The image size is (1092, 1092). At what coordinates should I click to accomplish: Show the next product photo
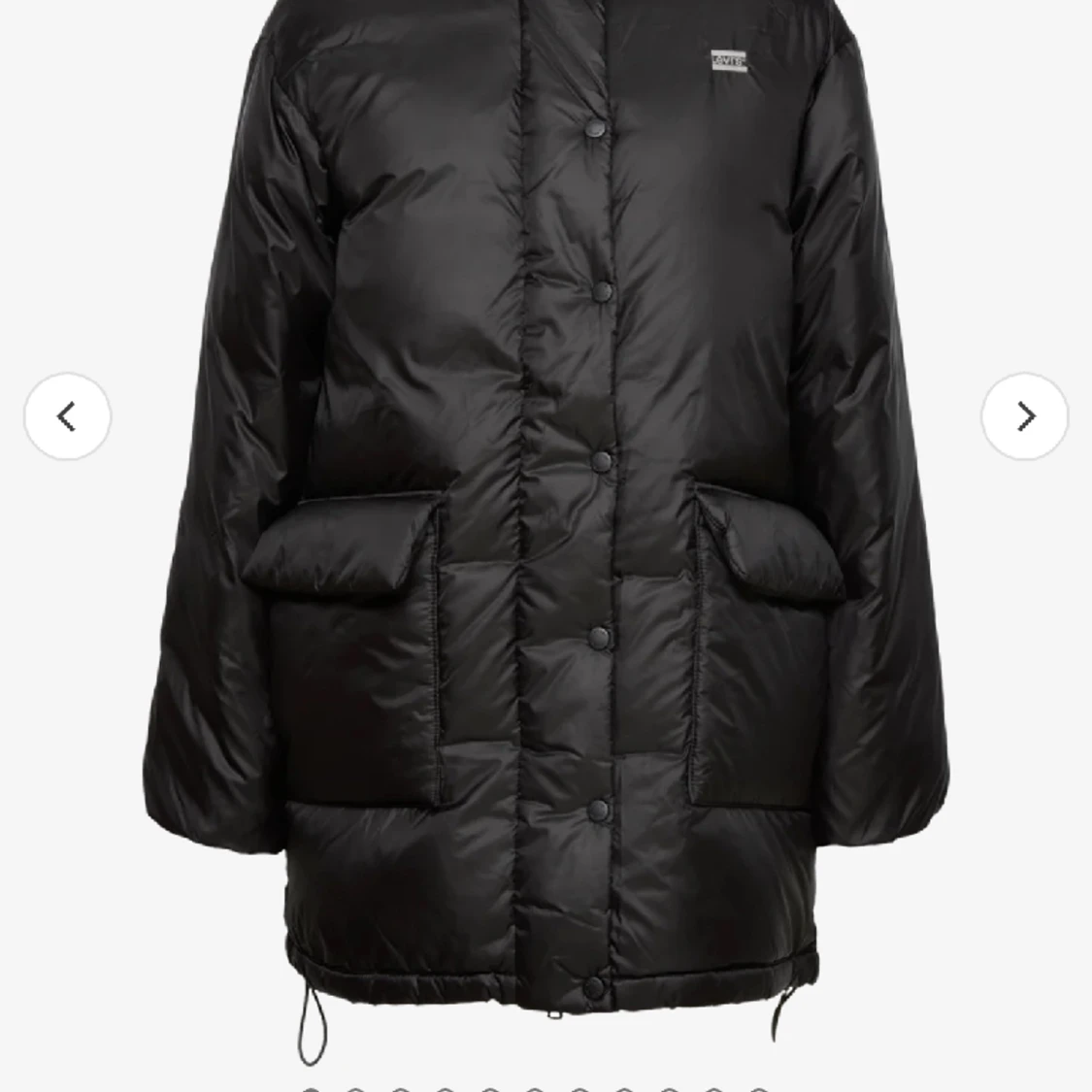tap(1024, 416)
